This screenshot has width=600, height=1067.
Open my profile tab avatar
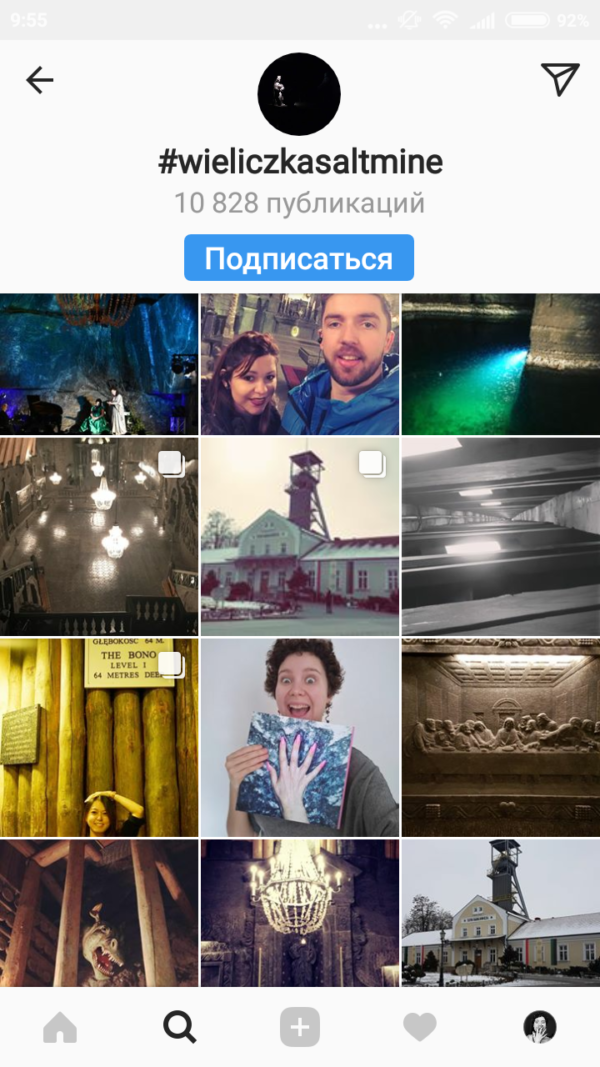[539, 1027]
